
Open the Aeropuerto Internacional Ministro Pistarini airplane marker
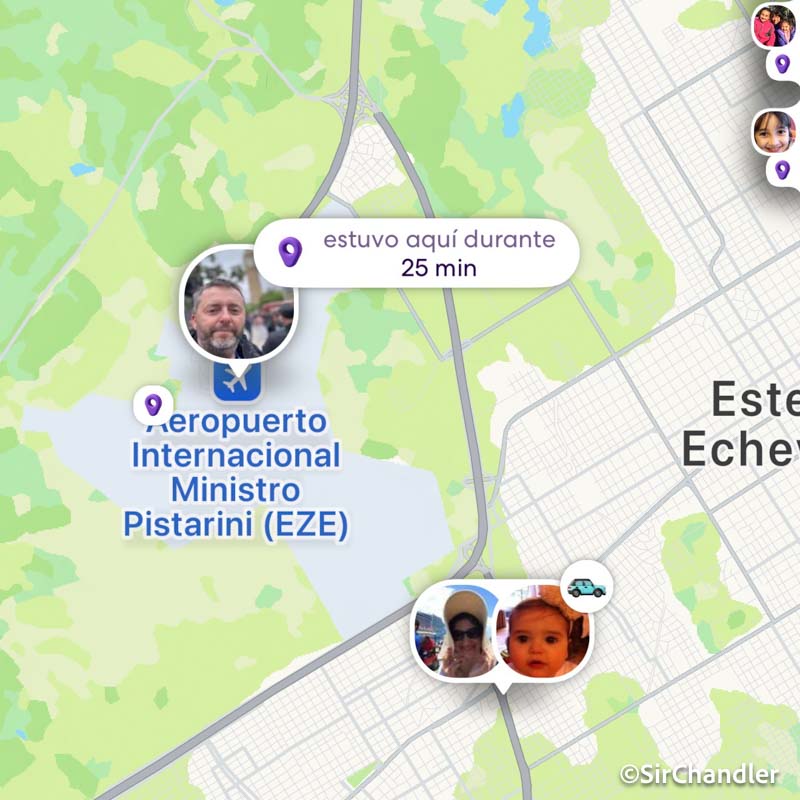click(237, 380)
